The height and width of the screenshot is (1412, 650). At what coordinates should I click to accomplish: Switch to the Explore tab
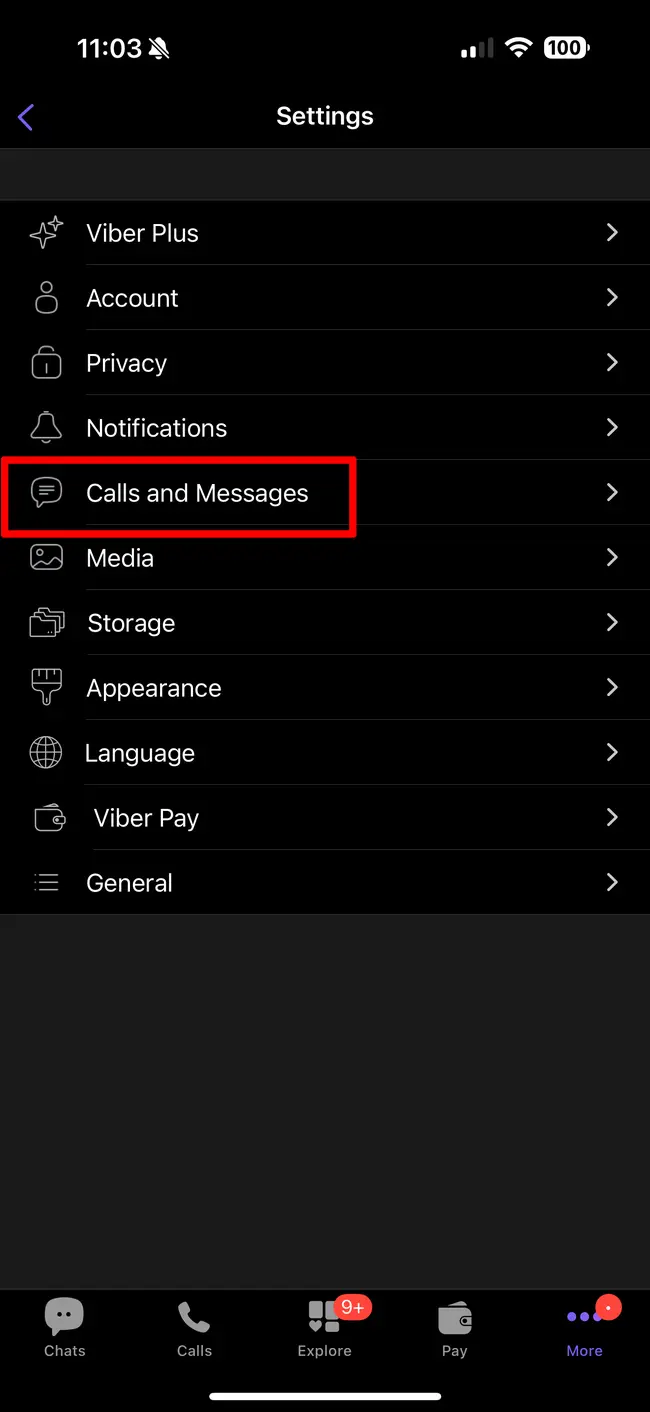coord(325,1328)
